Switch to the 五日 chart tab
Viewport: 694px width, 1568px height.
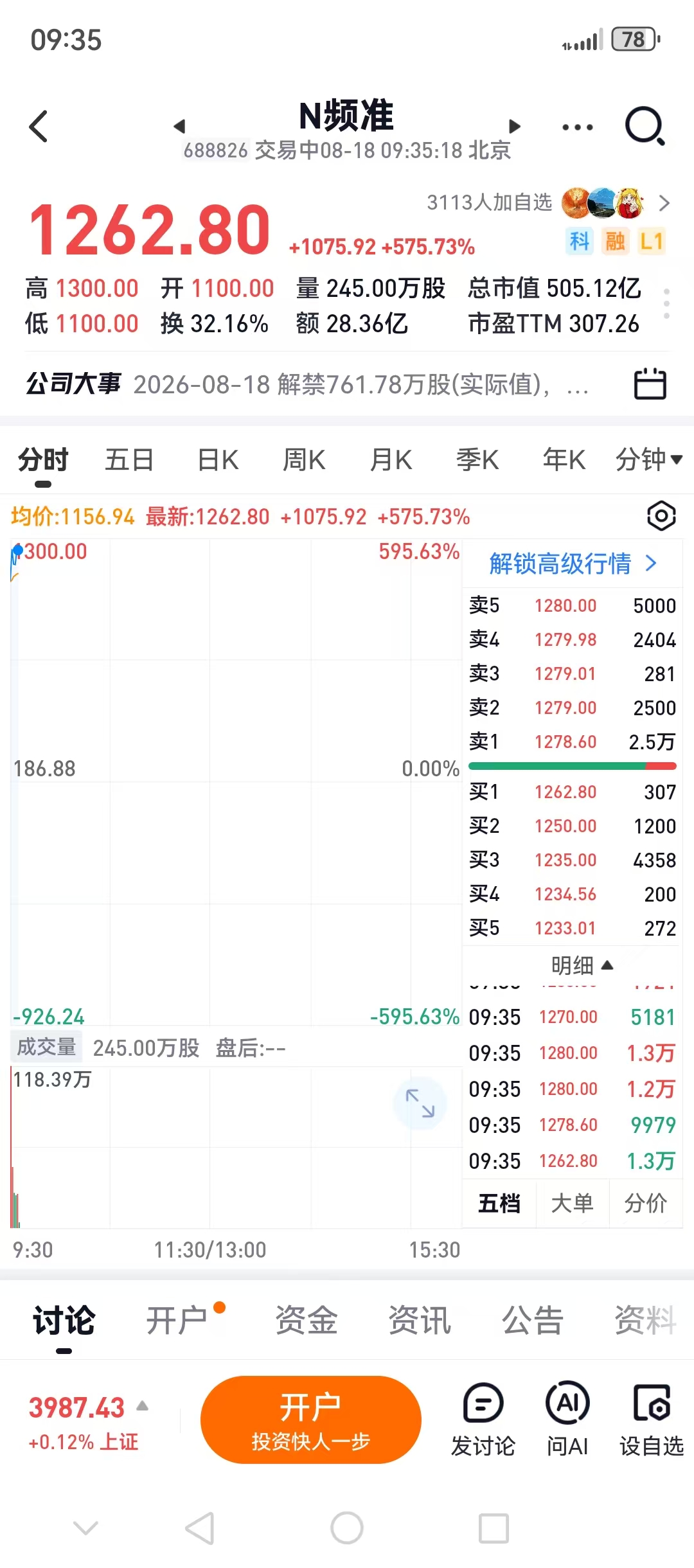click(129, 460)
